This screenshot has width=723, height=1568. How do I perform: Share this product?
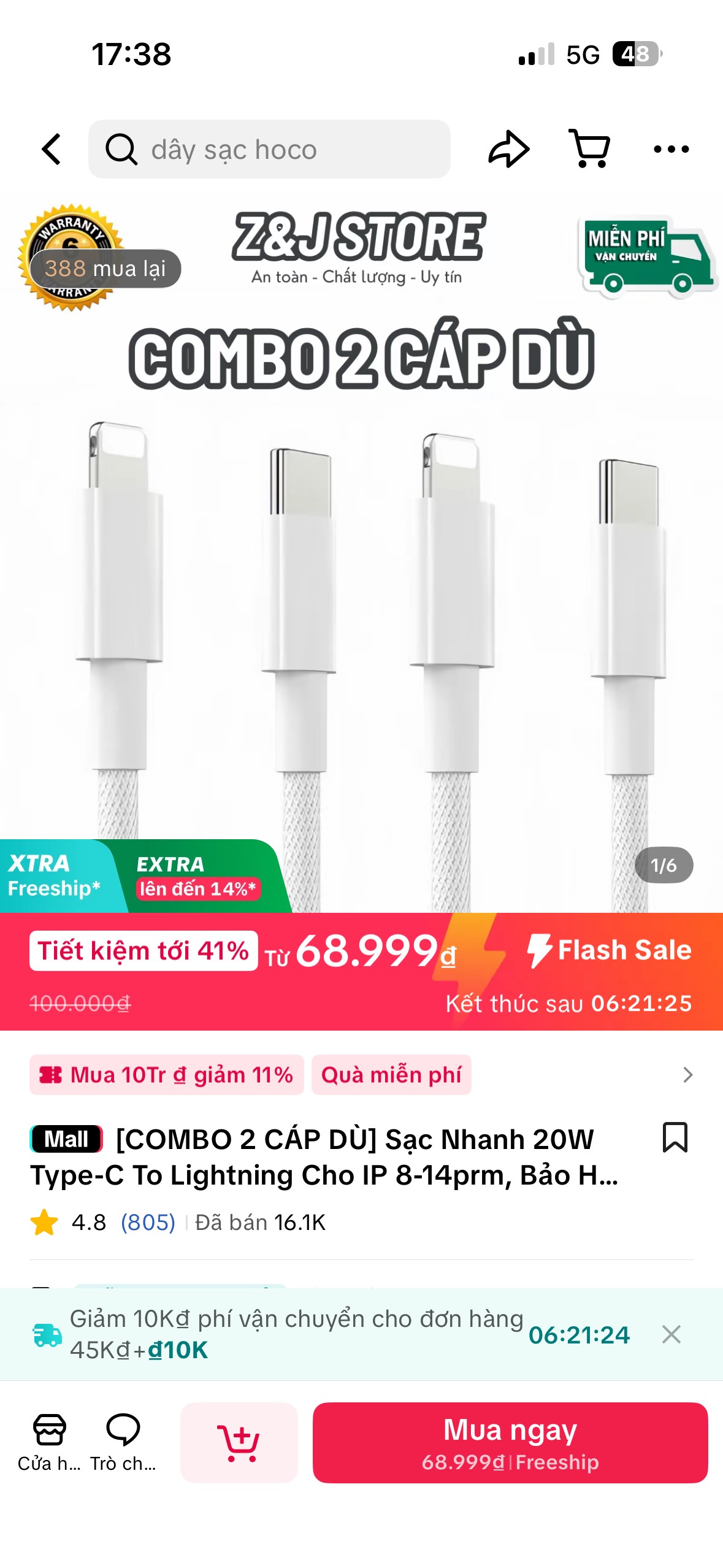pyautogui.click(x=508, y=149)
